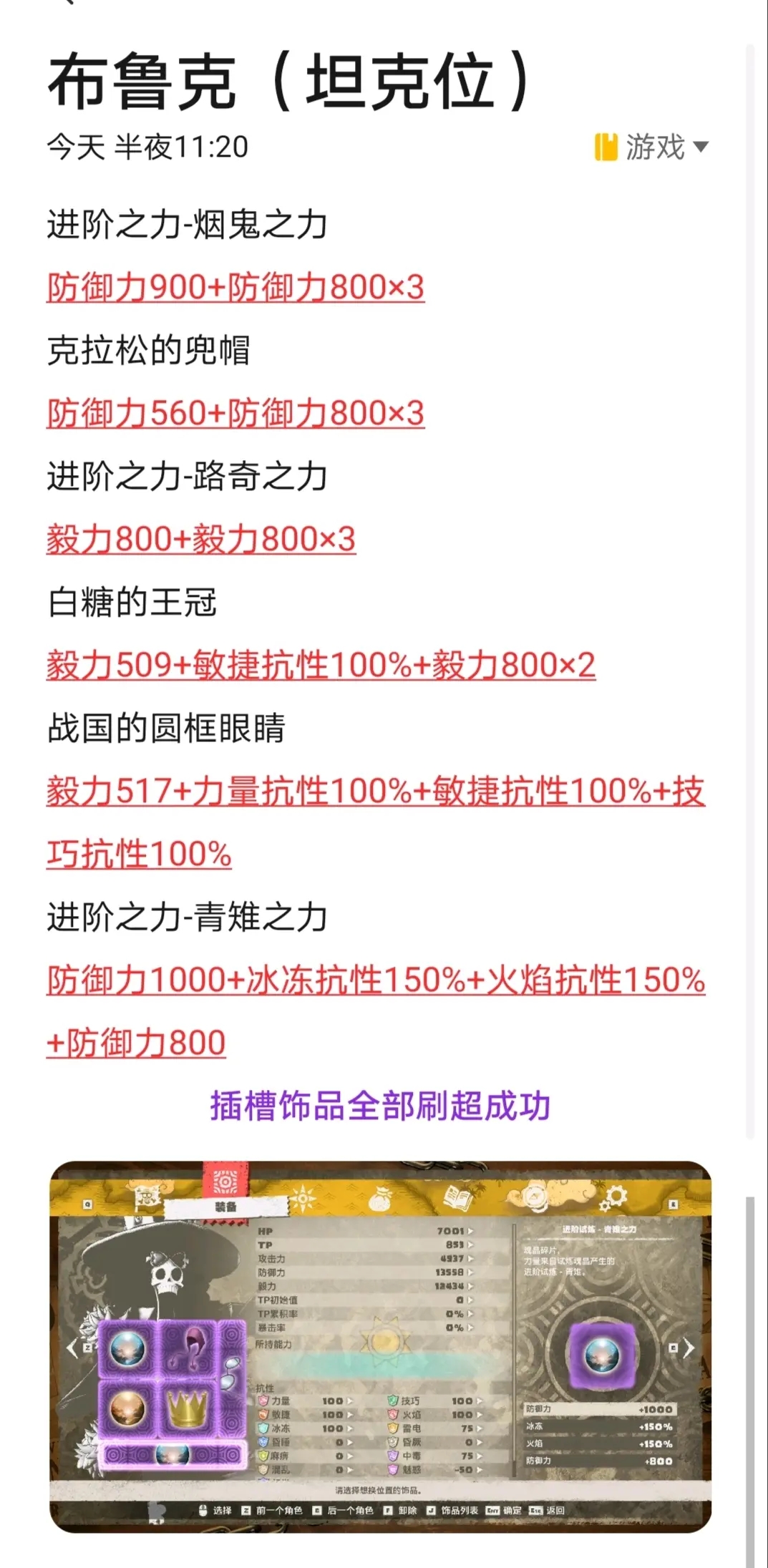Open the embedded game screenshot image

point(380,1346)
